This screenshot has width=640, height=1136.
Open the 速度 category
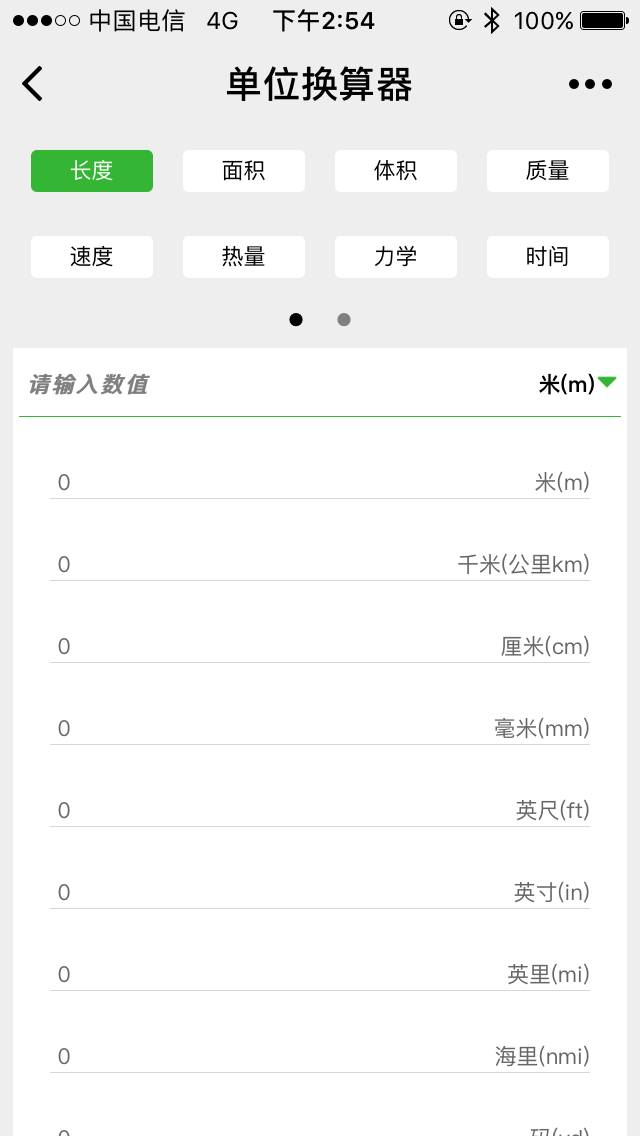point(92,257)
